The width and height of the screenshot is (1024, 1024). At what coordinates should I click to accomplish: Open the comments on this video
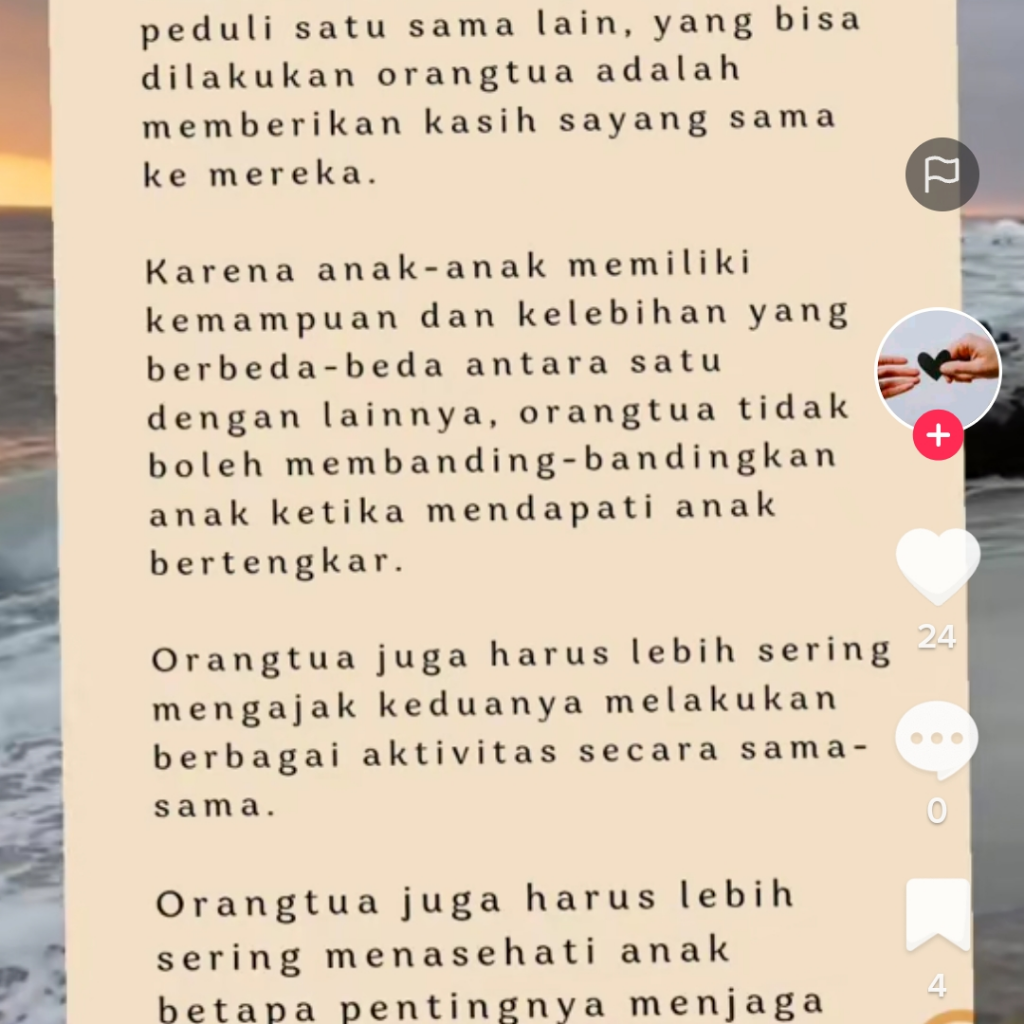(x=936, y=740)
